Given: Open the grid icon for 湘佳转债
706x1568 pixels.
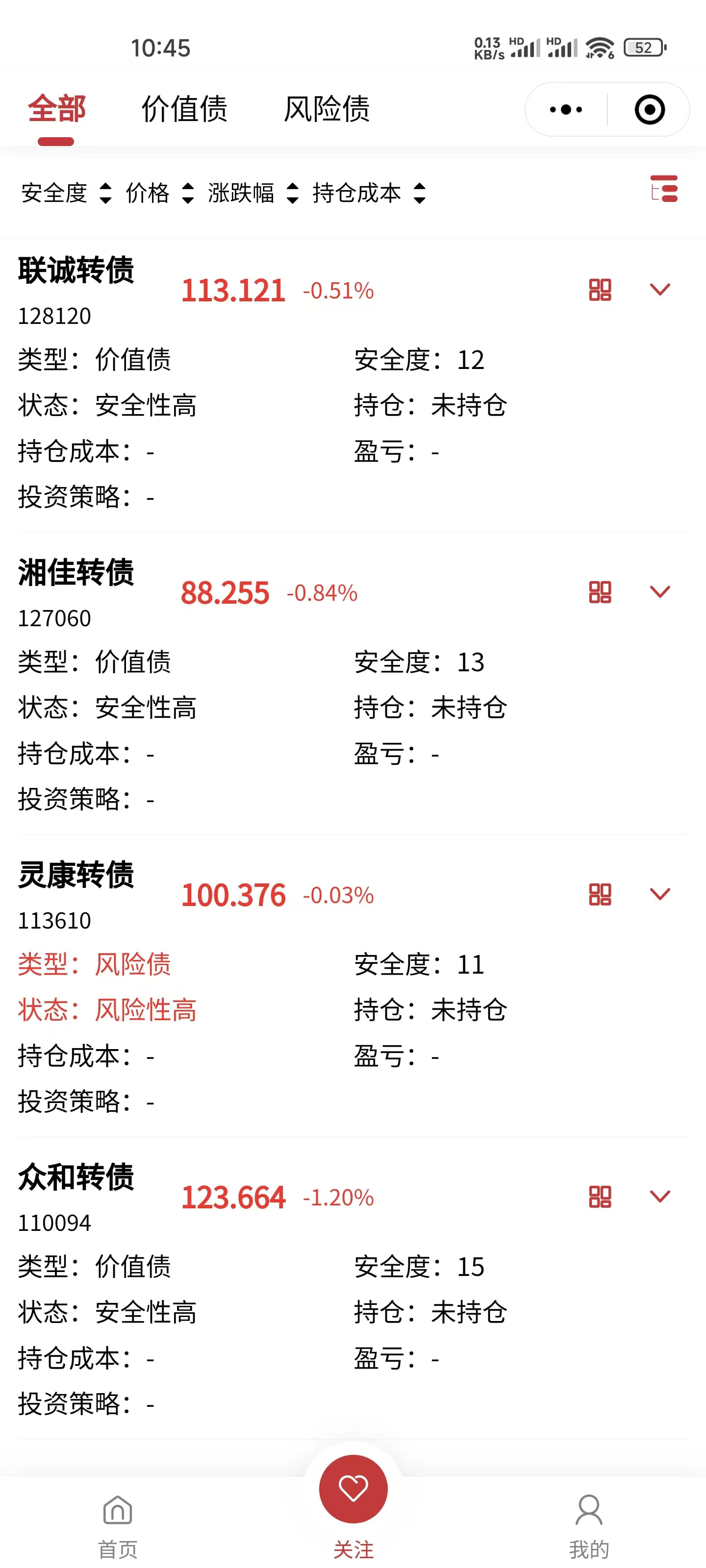Looking at the screenshot, I should tap(600, 592).
